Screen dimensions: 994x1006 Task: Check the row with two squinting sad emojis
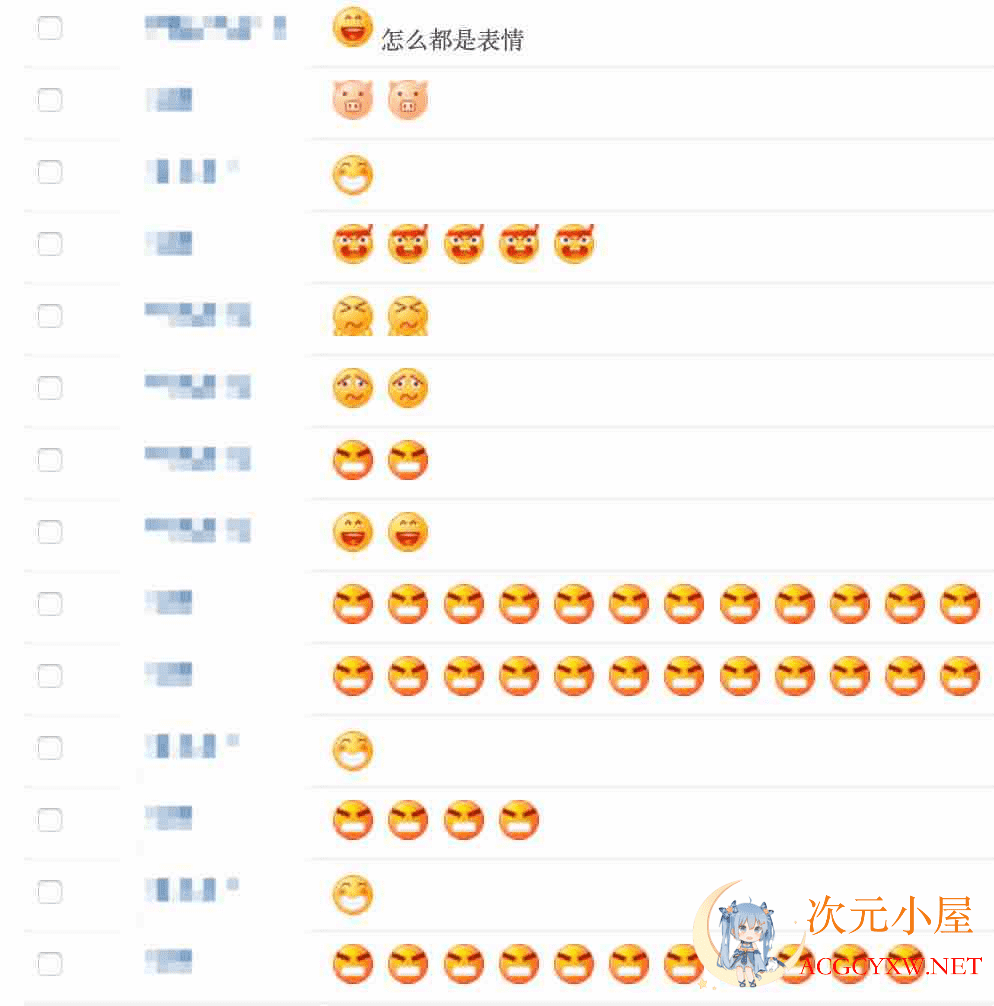[49, 316]
